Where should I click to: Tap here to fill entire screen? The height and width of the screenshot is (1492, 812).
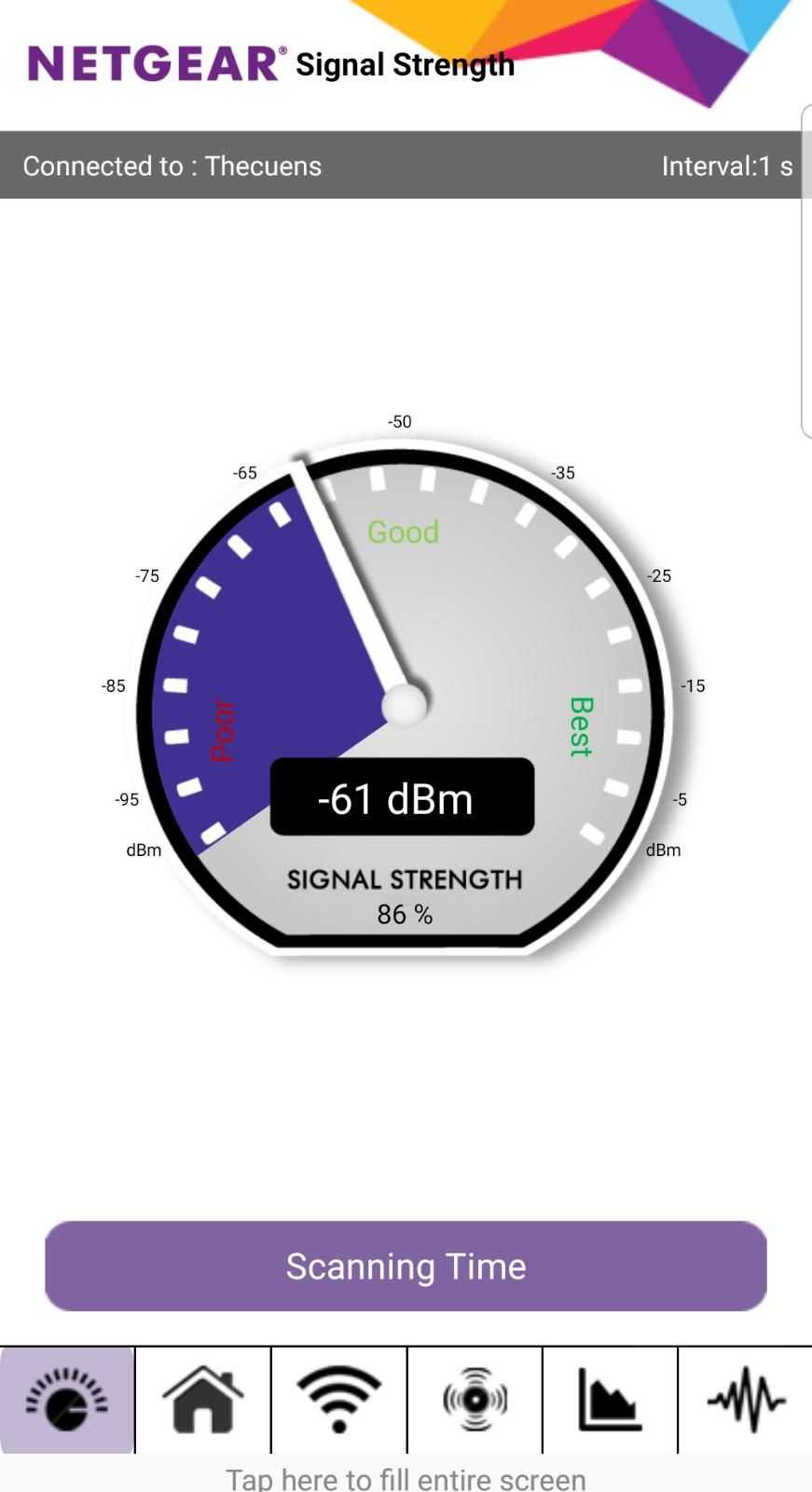406,1478
